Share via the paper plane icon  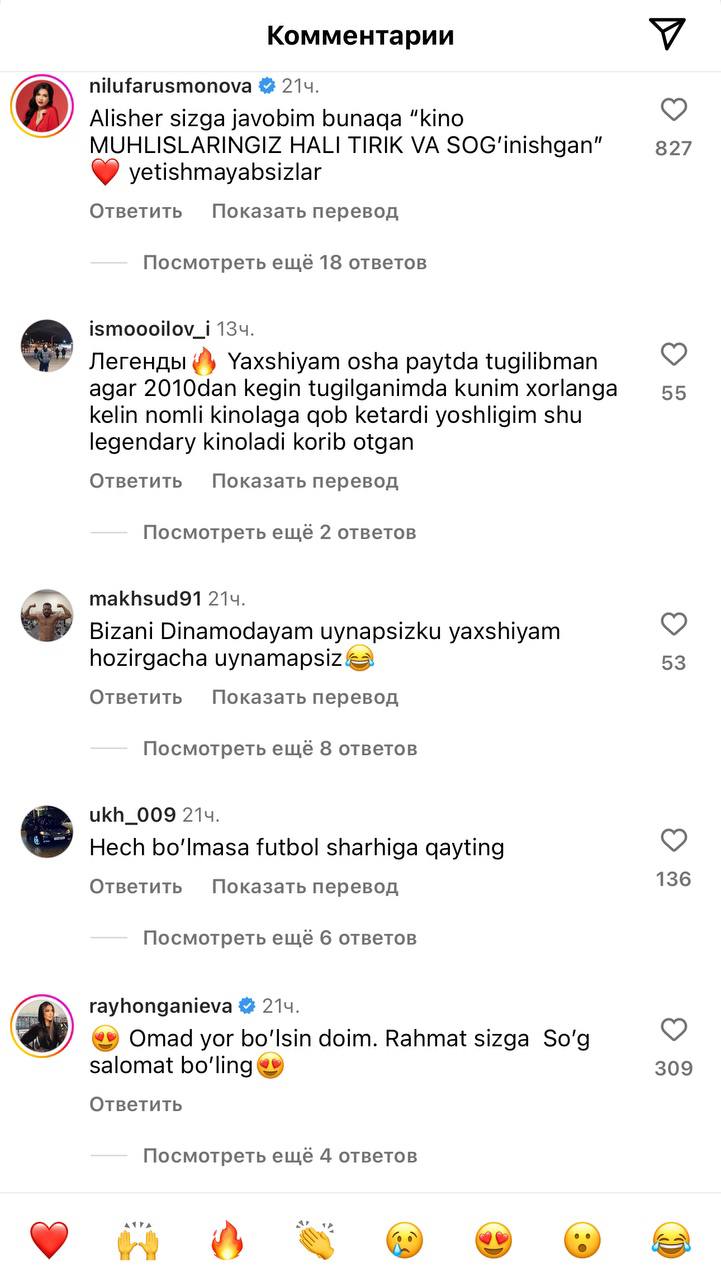point(667,34)
